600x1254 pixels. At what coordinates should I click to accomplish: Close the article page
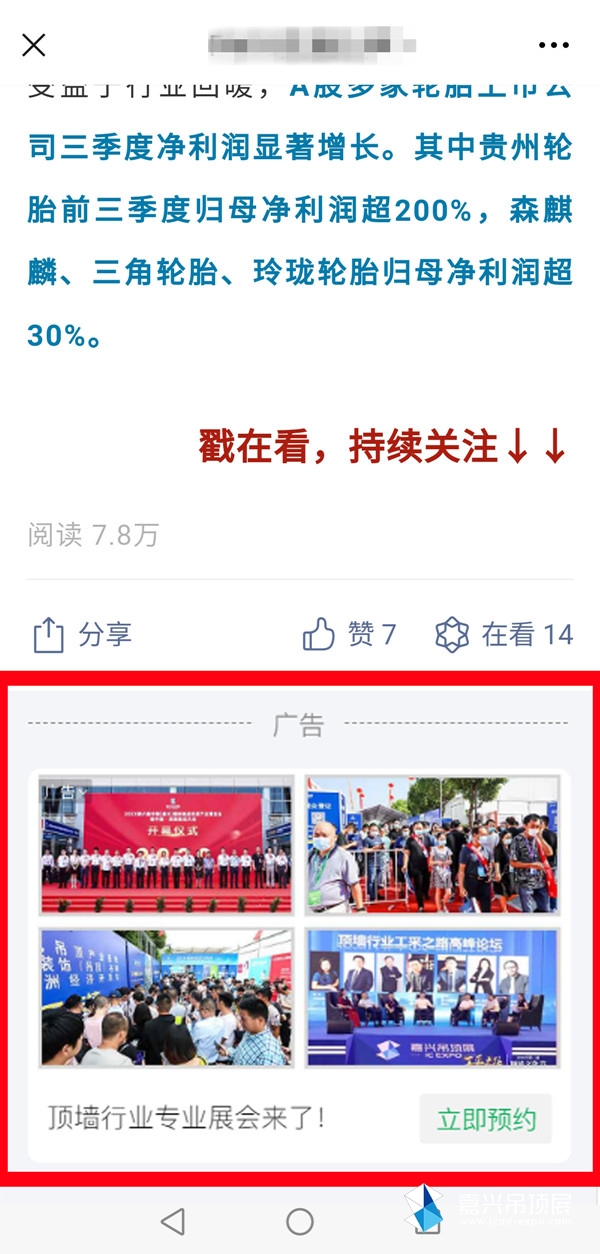[34, 45]
